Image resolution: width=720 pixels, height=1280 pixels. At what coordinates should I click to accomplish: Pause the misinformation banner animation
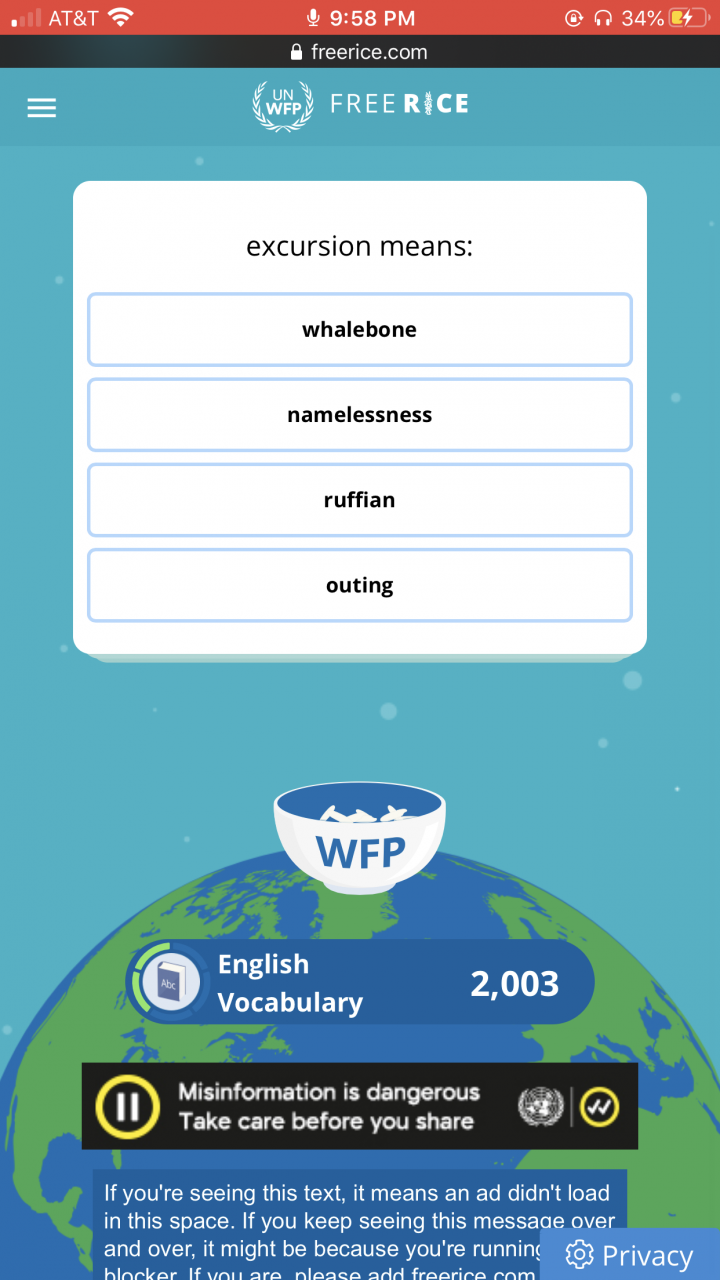coord(127,1107)
